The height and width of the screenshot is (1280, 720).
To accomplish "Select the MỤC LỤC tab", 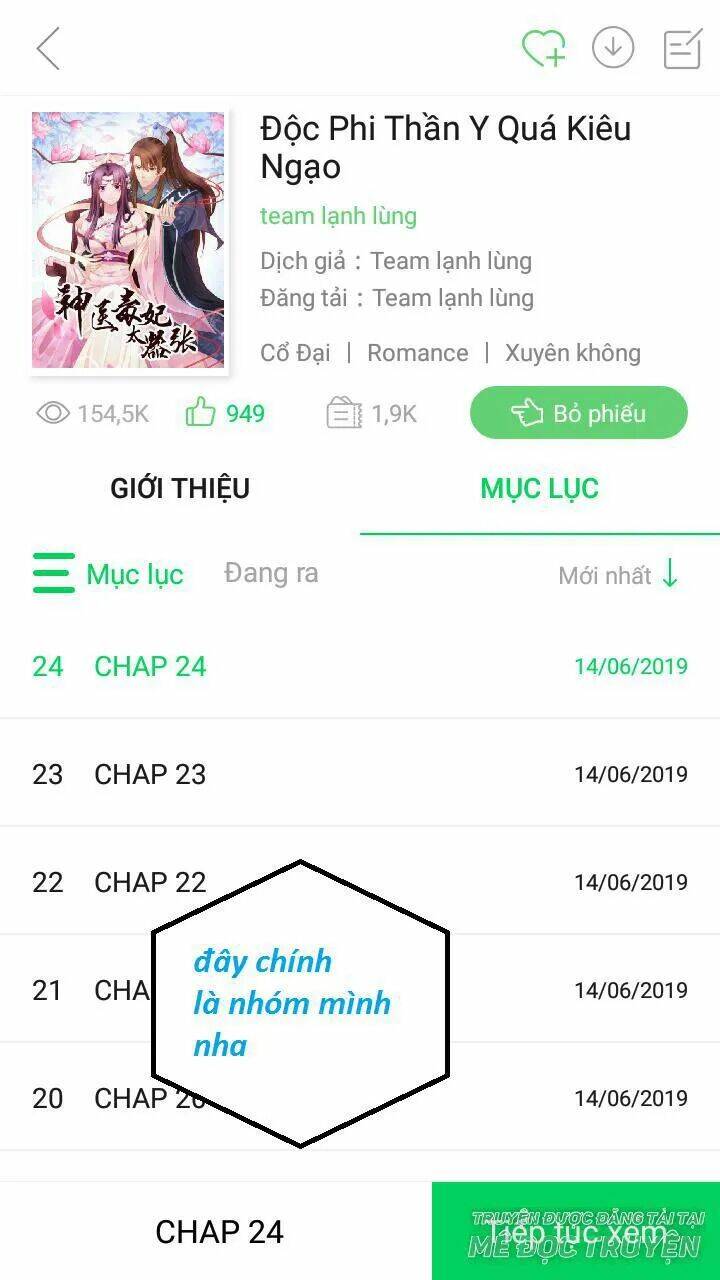I will click(x=540, y=488).
